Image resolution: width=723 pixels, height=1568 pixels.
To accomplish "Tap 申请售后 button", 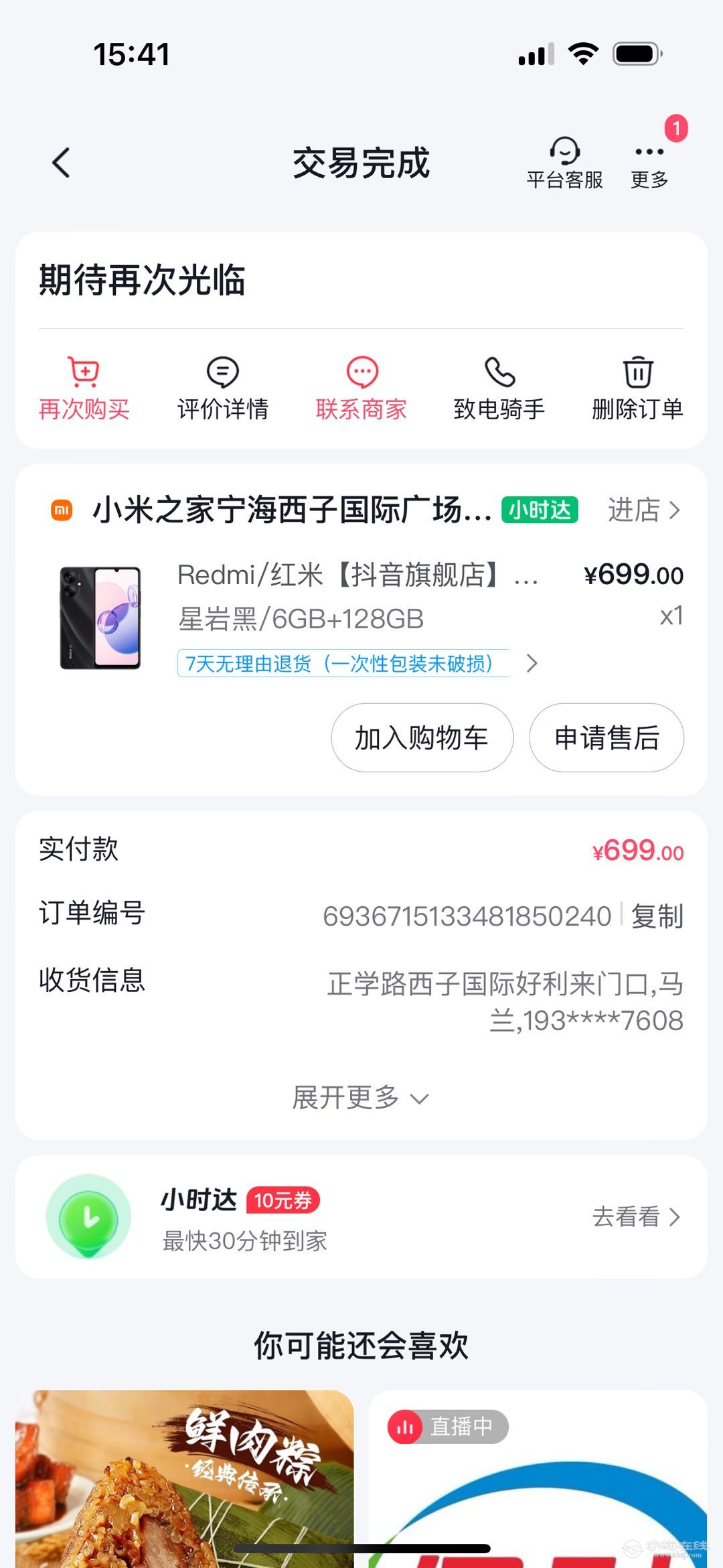I will point(607,737).
